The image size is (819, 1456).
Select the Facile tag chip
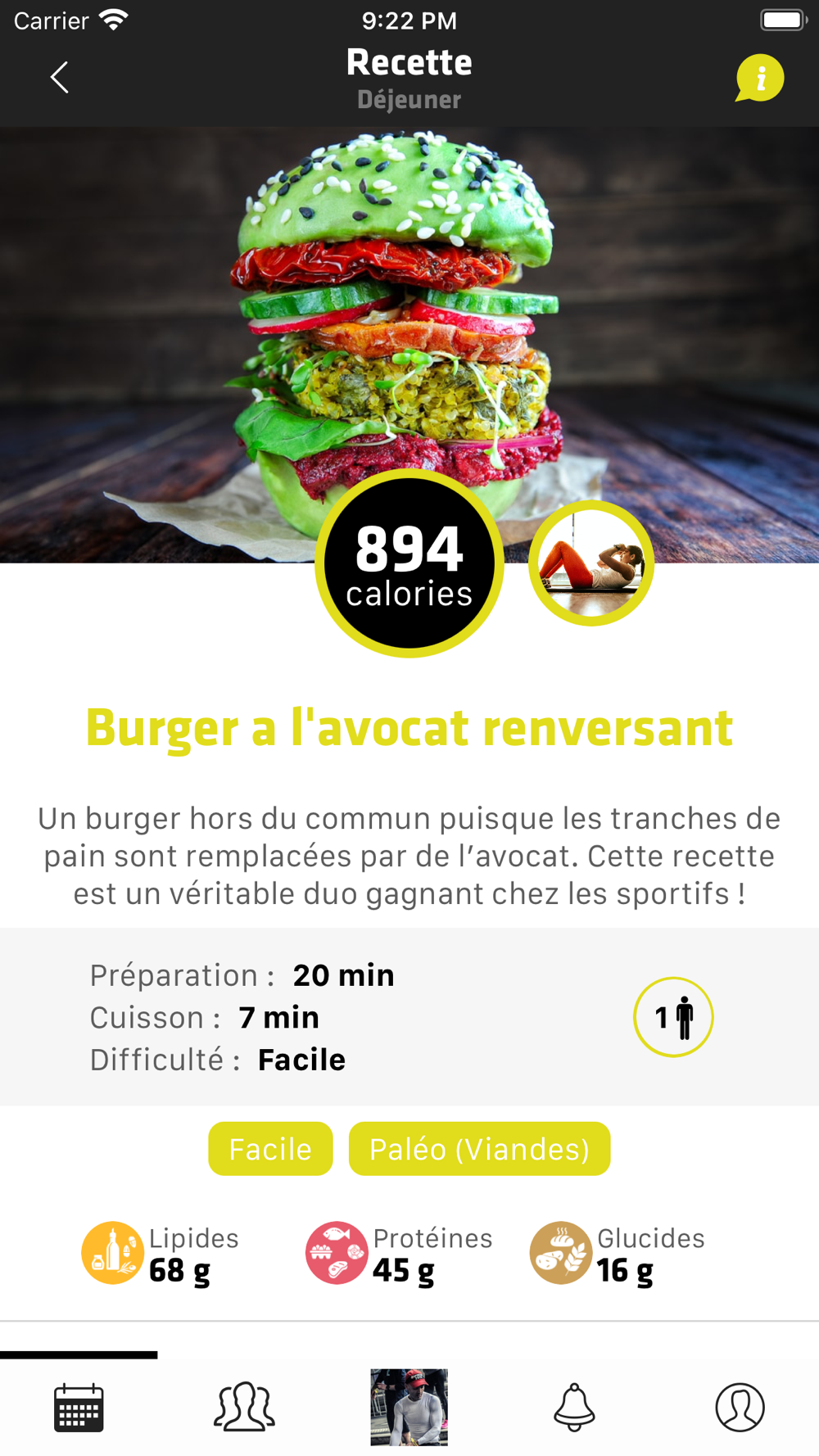click(270, 1149)
